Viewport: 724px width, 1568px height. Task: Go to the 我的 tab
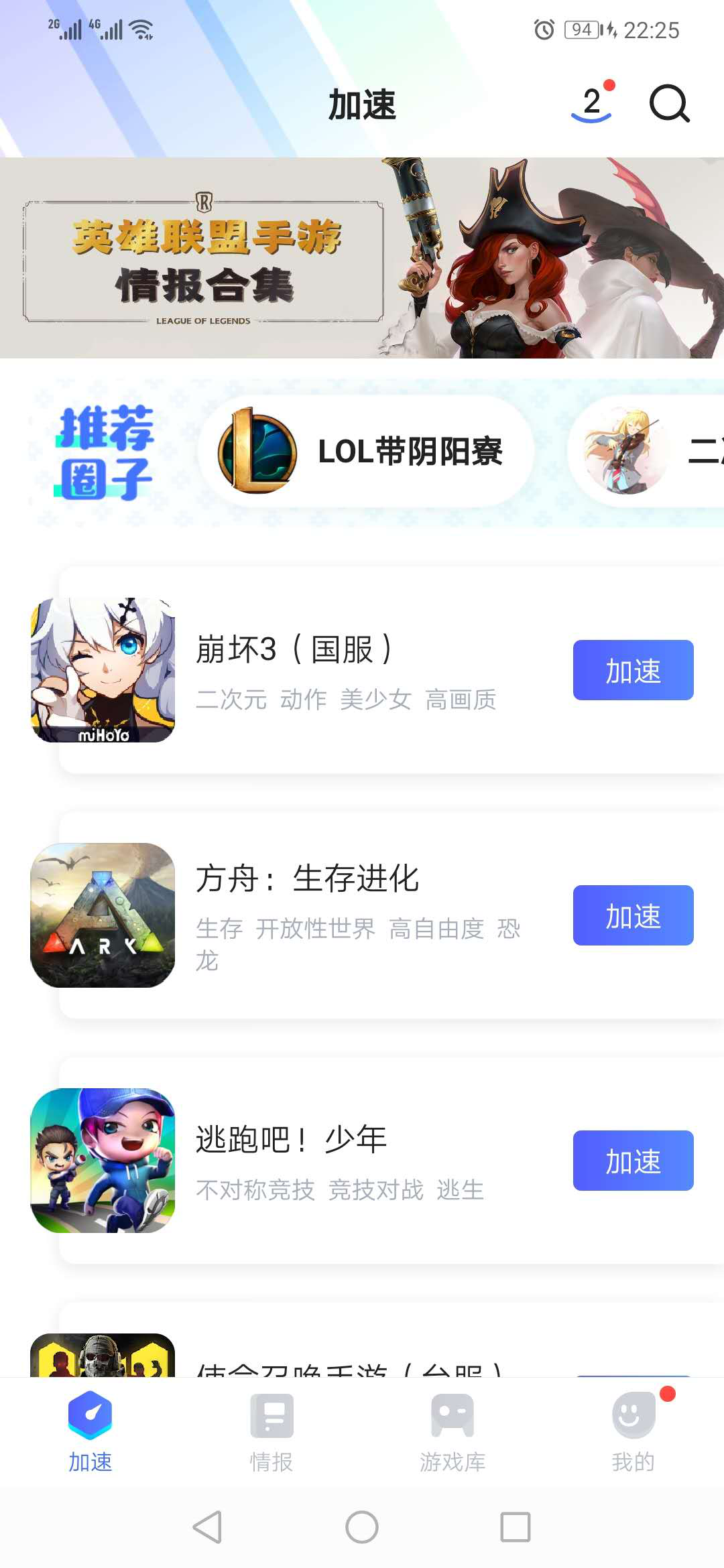(x=633, y=1432)
